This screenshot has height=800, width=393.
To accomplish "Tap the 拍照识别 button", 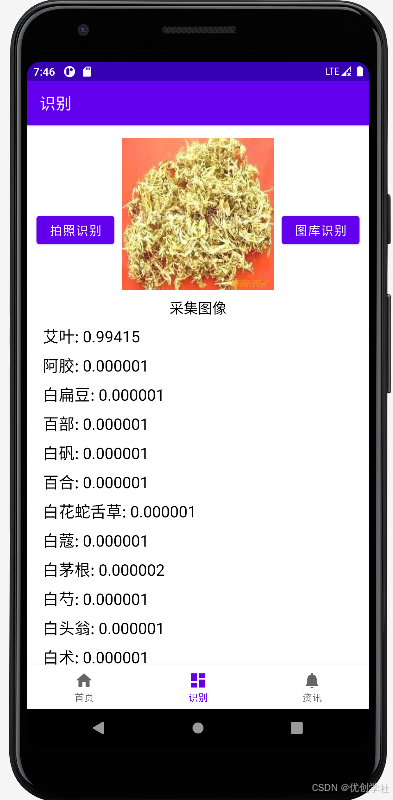I will pyautogui.click(x=75, y=230).
